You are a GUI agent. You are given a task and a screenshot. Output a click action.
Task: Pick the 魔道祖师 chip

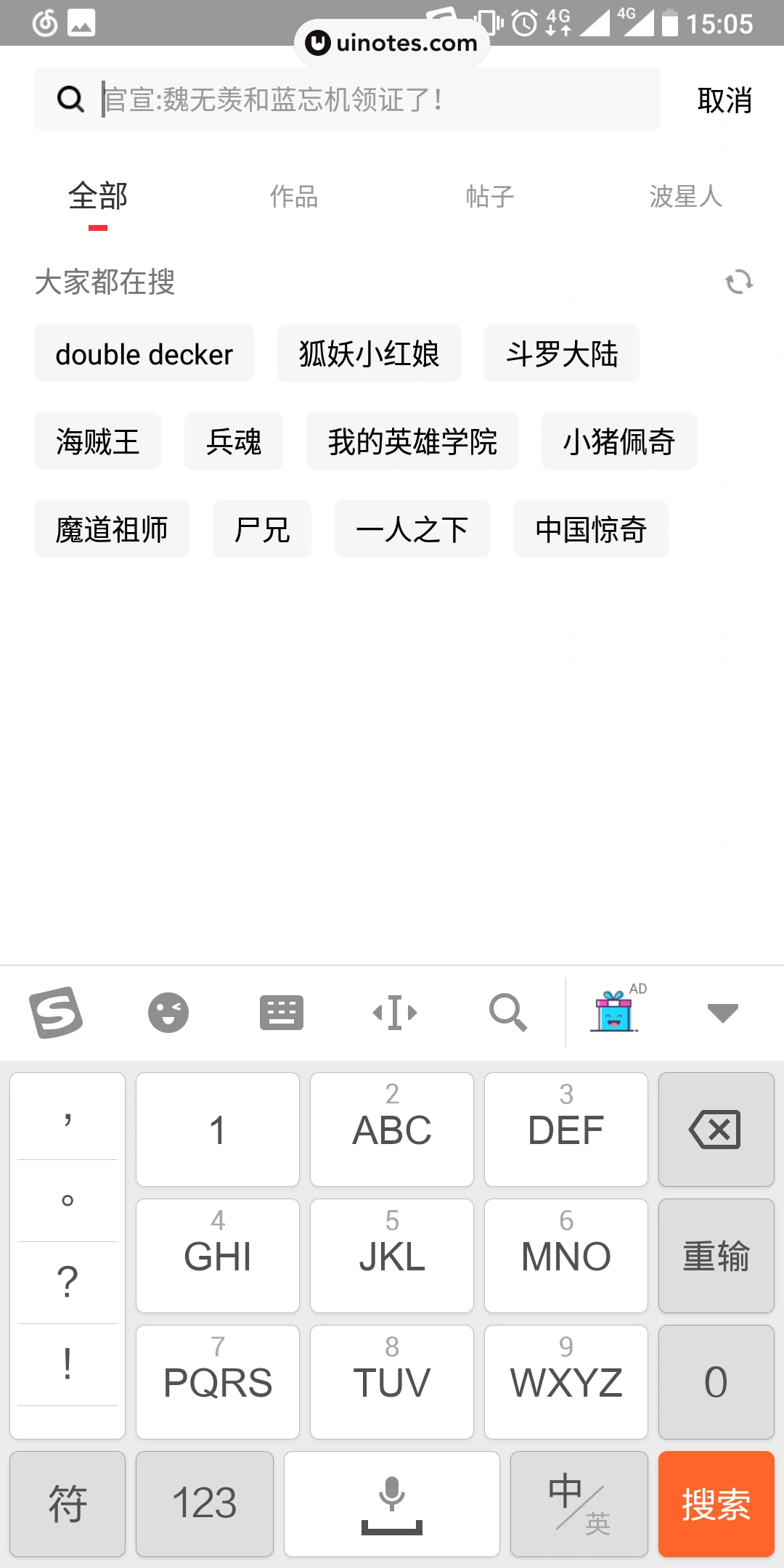[111, 529]
